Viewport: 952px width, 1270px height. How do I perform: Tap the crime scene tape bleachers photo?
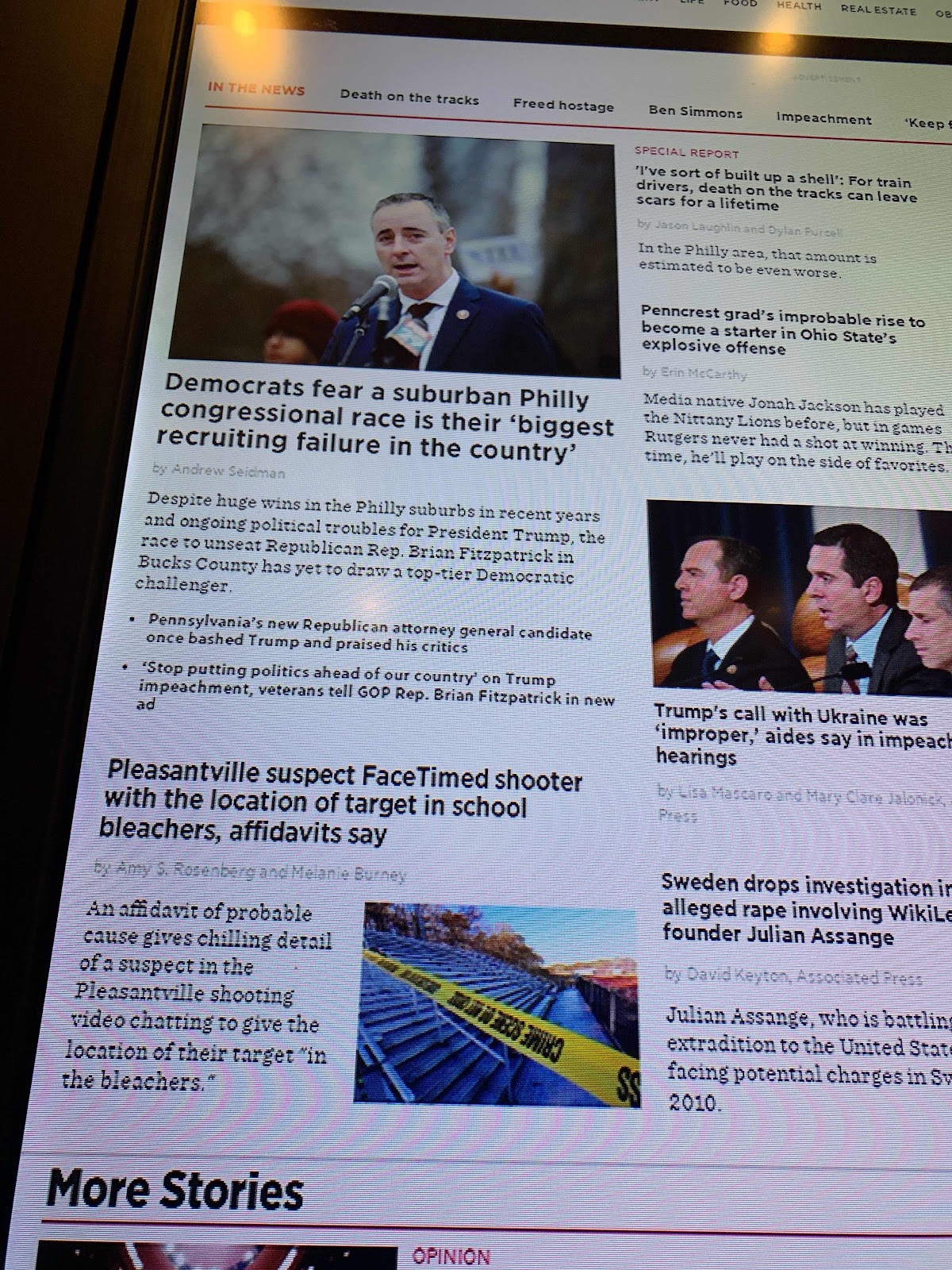(x=497, y=1004)
